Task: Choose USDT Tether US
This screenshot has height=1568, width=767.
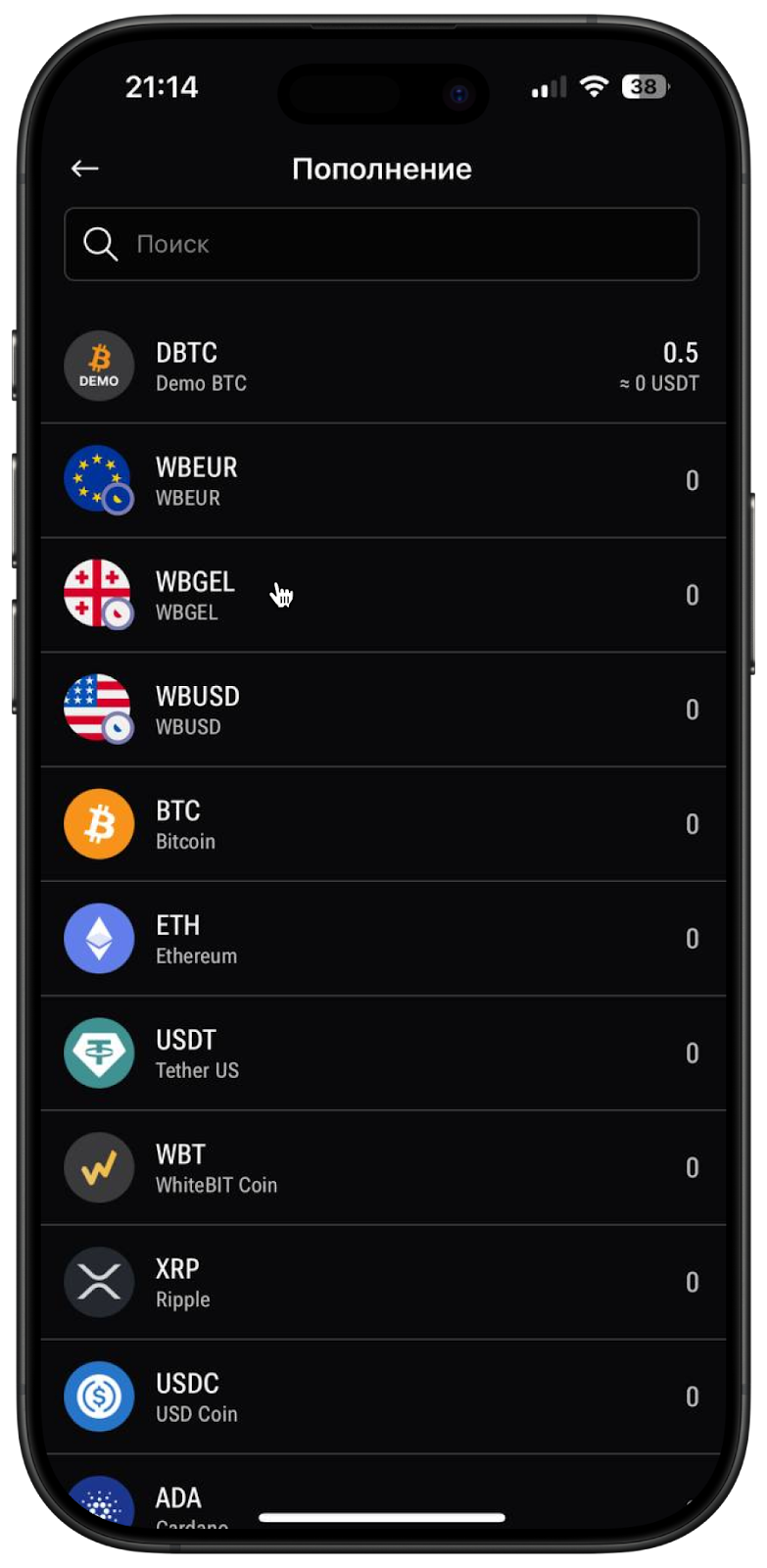Action: (x=382, y=1054)
